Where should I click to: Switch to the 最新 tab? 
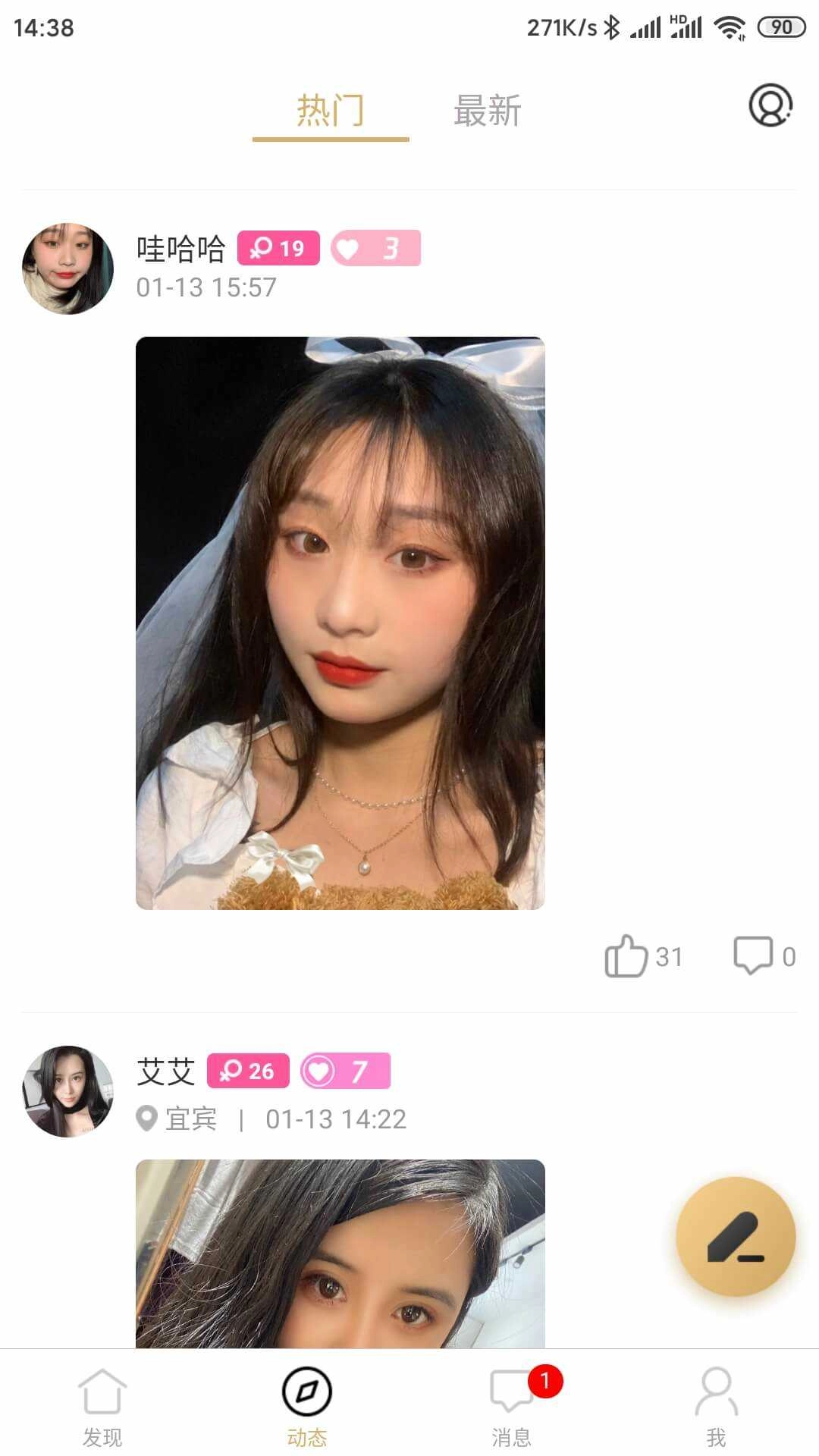click(x=486, y=111)
